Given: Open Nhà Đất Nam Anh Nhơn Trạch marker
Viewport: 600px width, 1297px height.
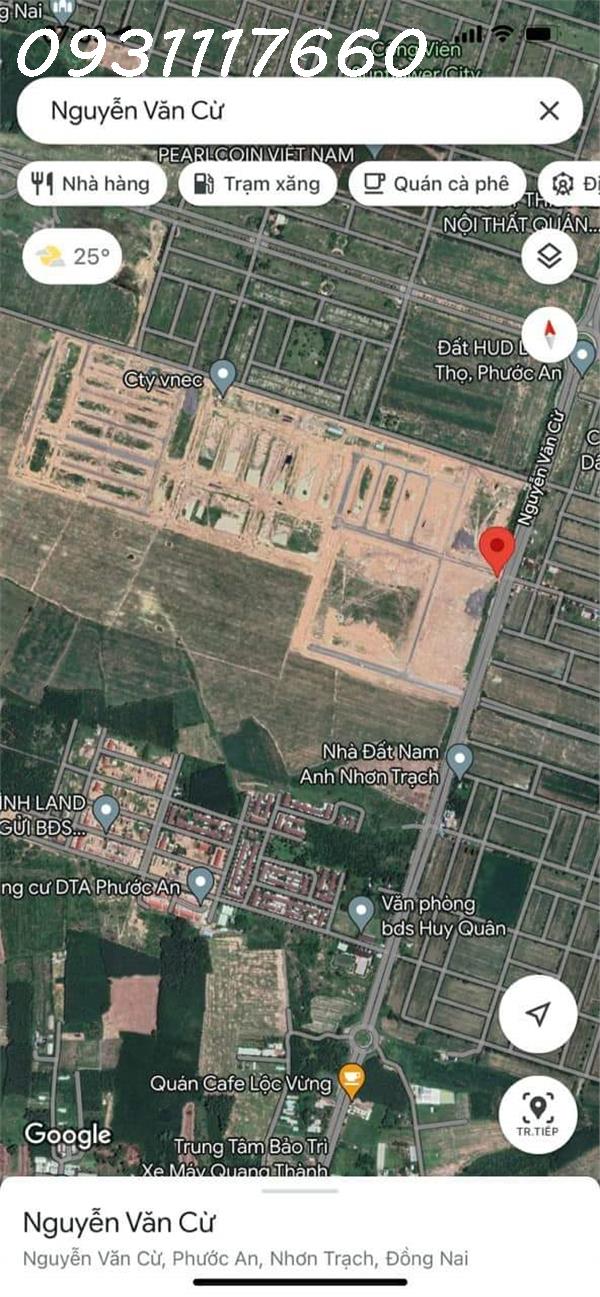Looking at the screenshot, I should (x=459, y=761).
